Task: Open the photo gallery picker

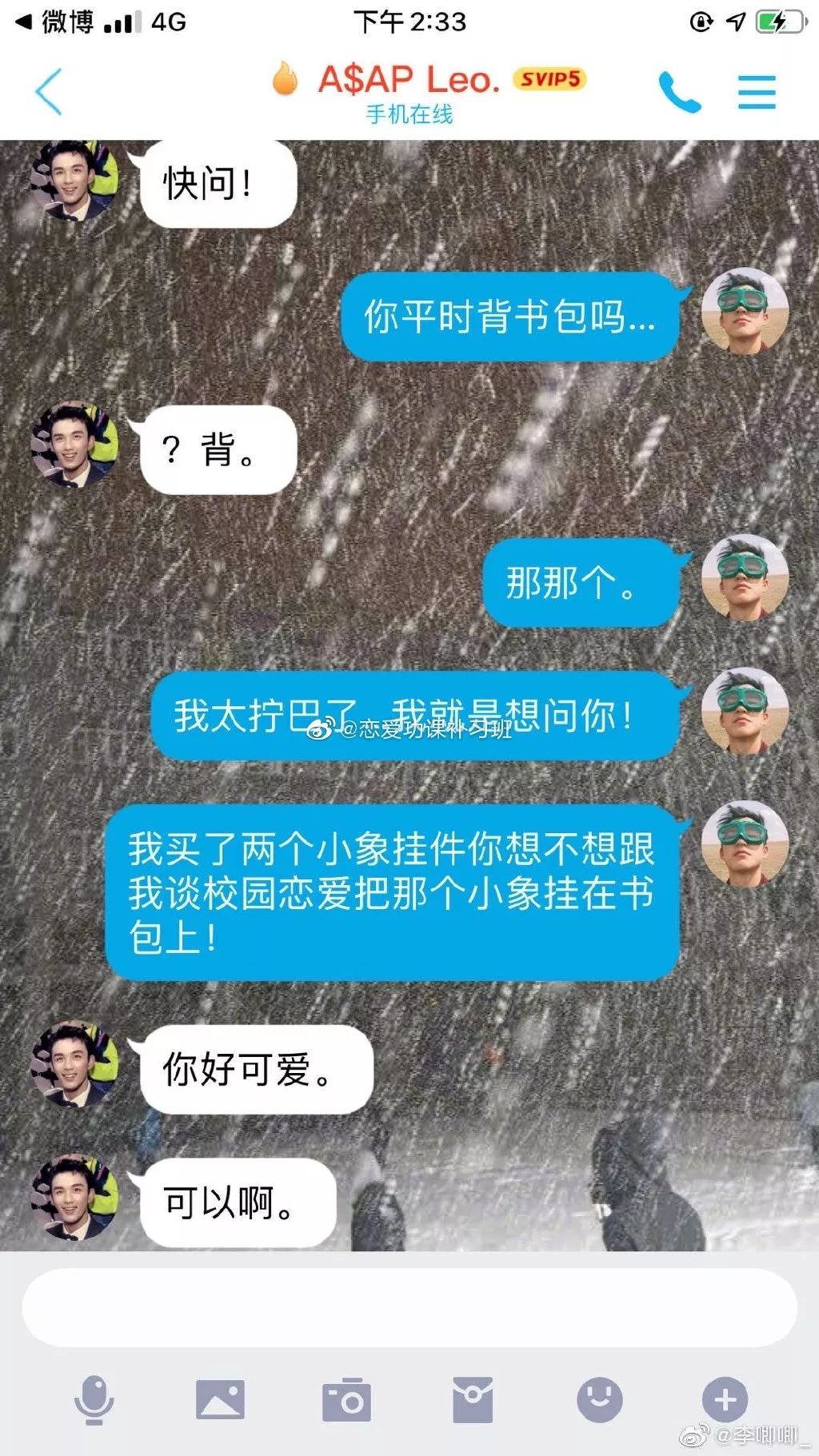Action: tap(220, 1399)
